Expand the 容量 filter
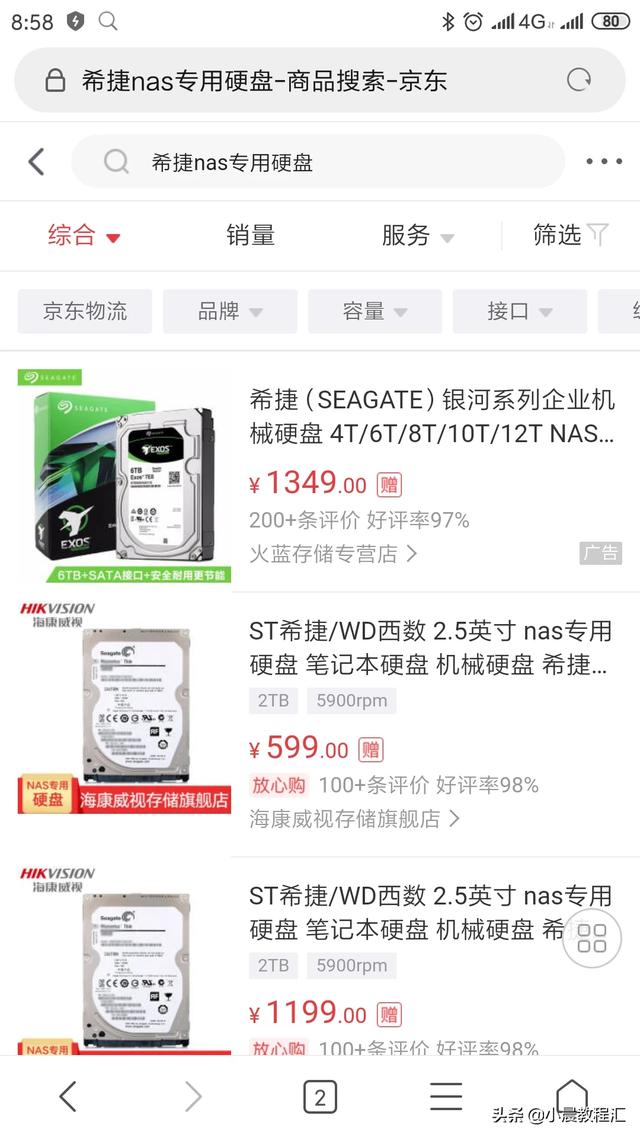 click(375, 311)
